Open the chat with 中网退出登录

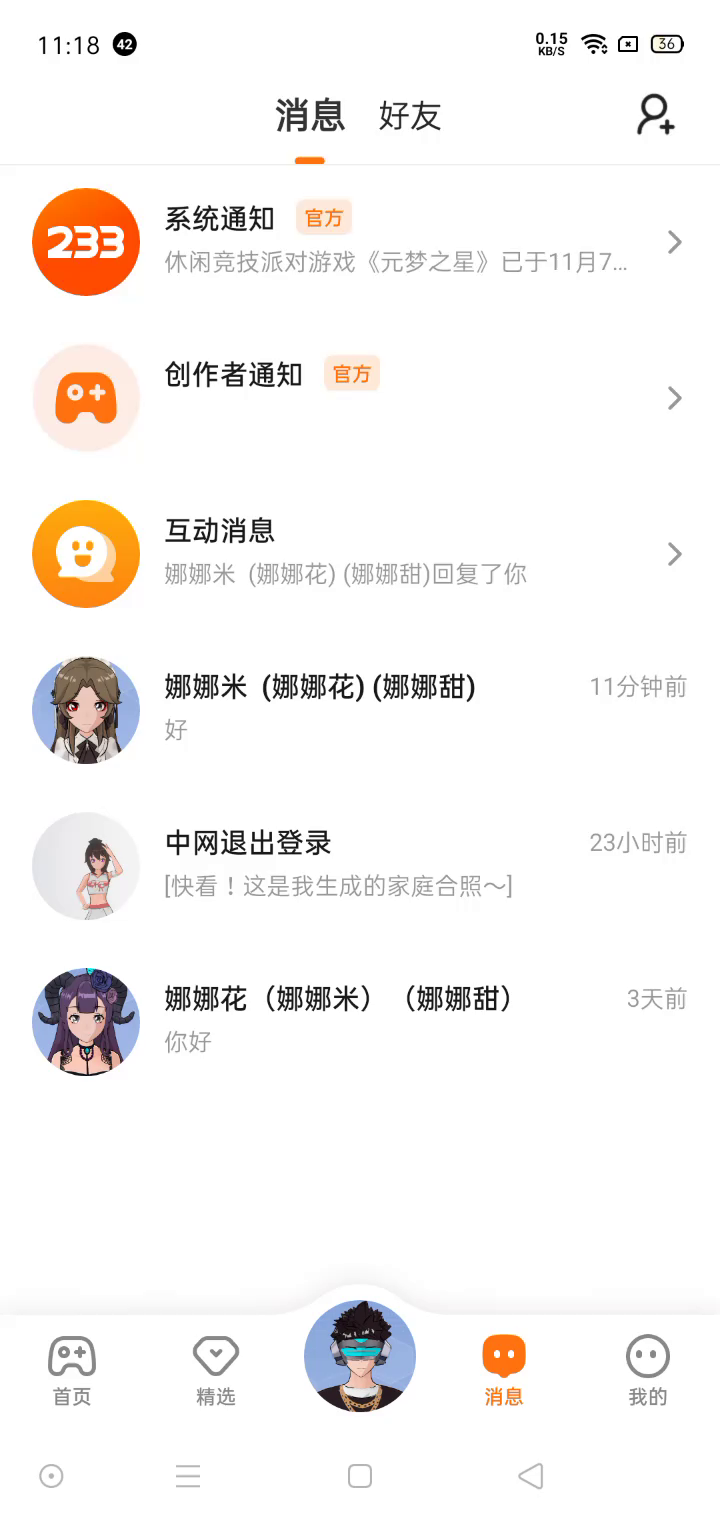(360, 866)
